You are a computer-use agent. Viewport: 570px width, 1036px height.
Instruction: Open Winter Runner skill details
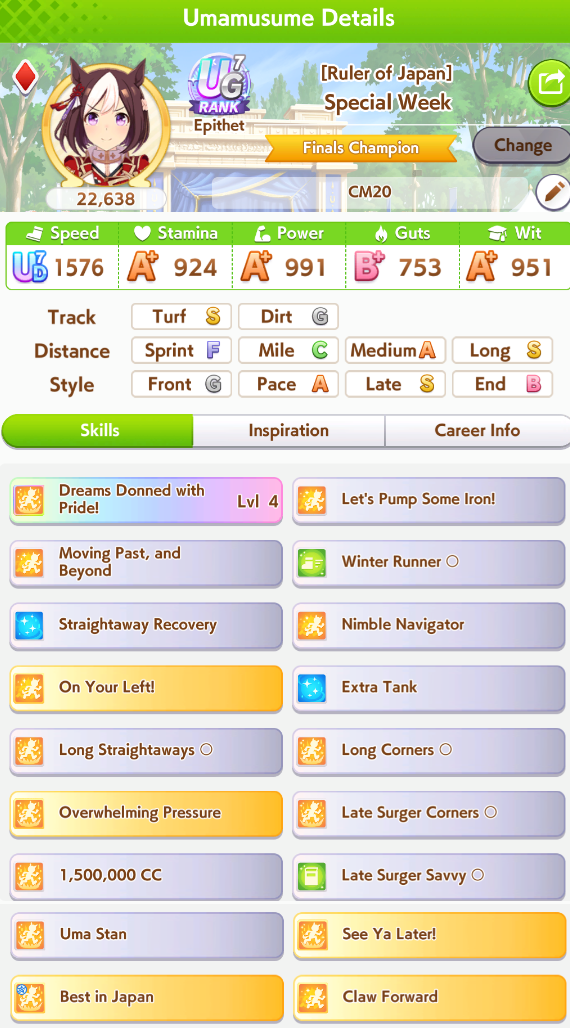click(429, 563)
